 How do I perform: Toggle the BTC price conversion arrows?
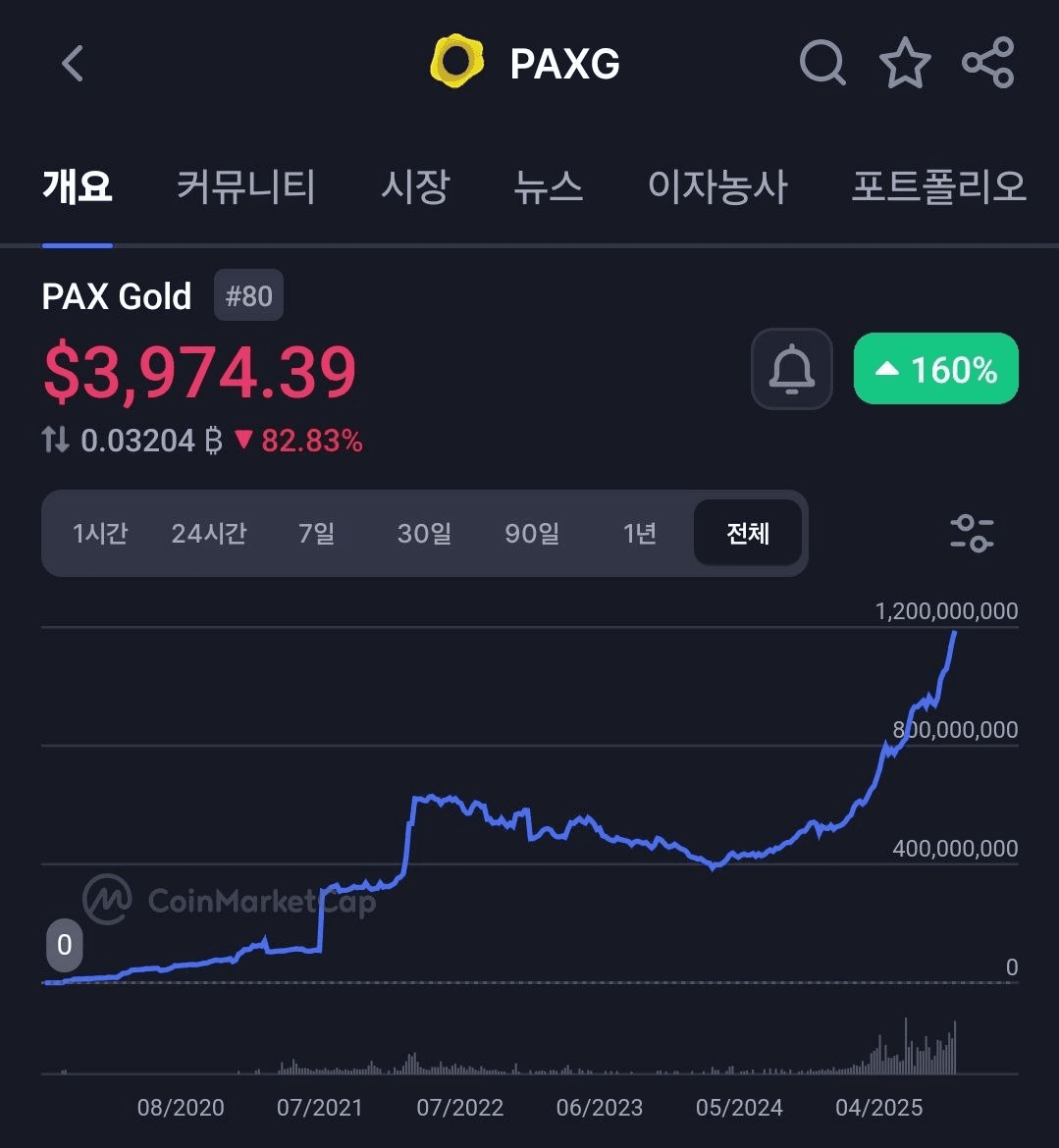point(56,441)
